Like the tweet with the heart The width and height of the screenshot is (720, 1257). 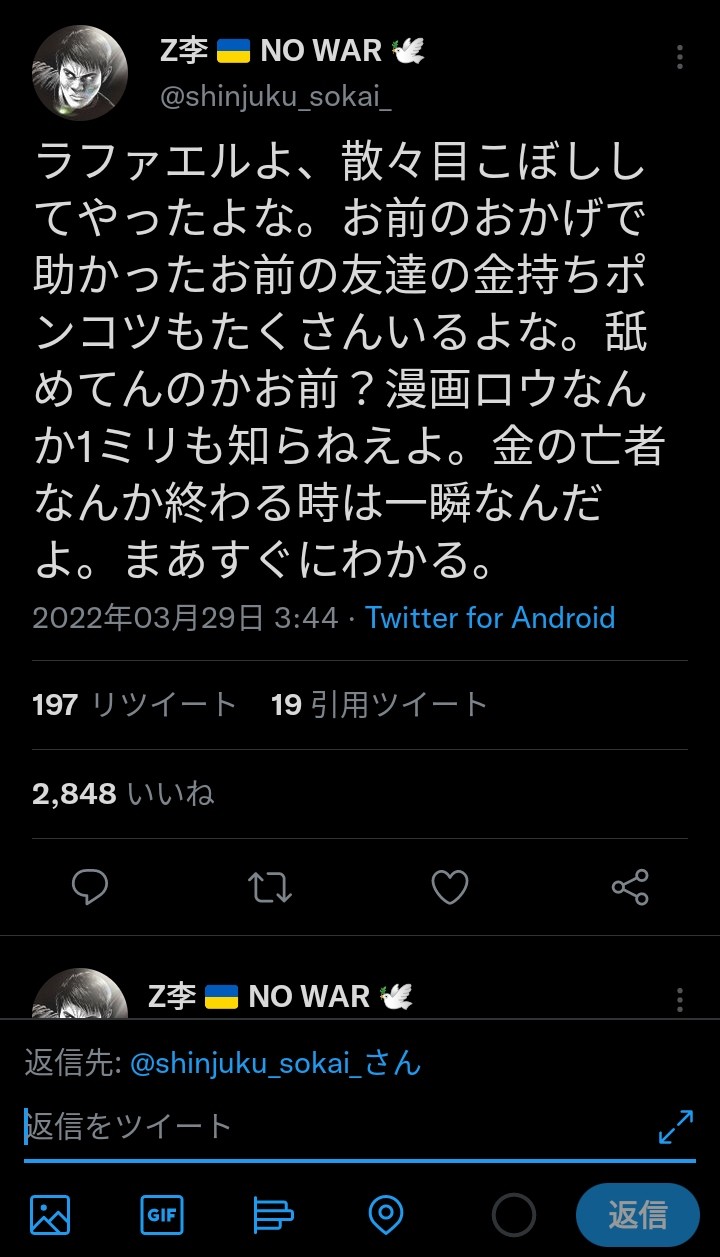point(450,887)
